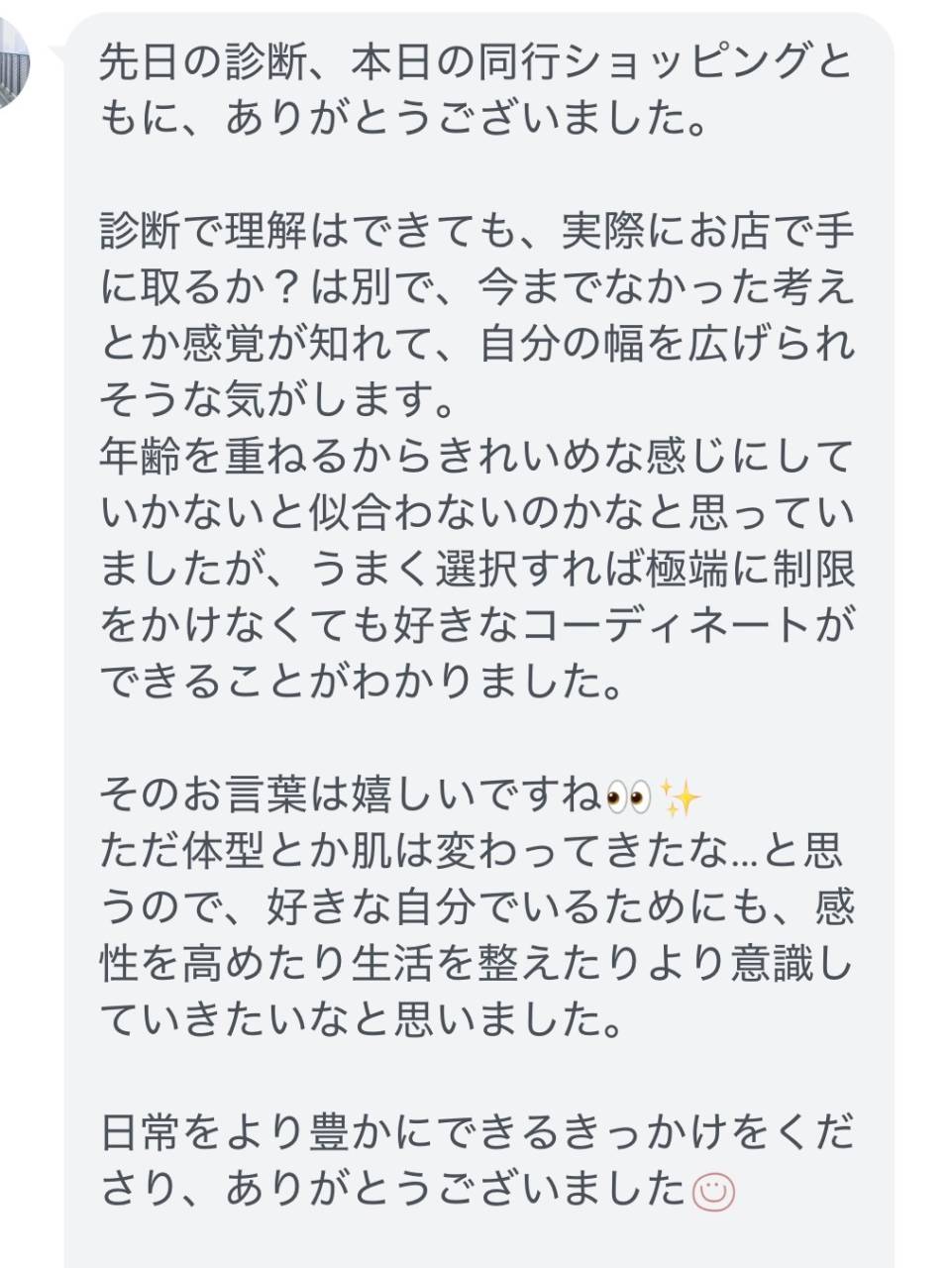Open the message sender's profile avatar
Viewport: 952px width, 1268px height.
point(12,64)
